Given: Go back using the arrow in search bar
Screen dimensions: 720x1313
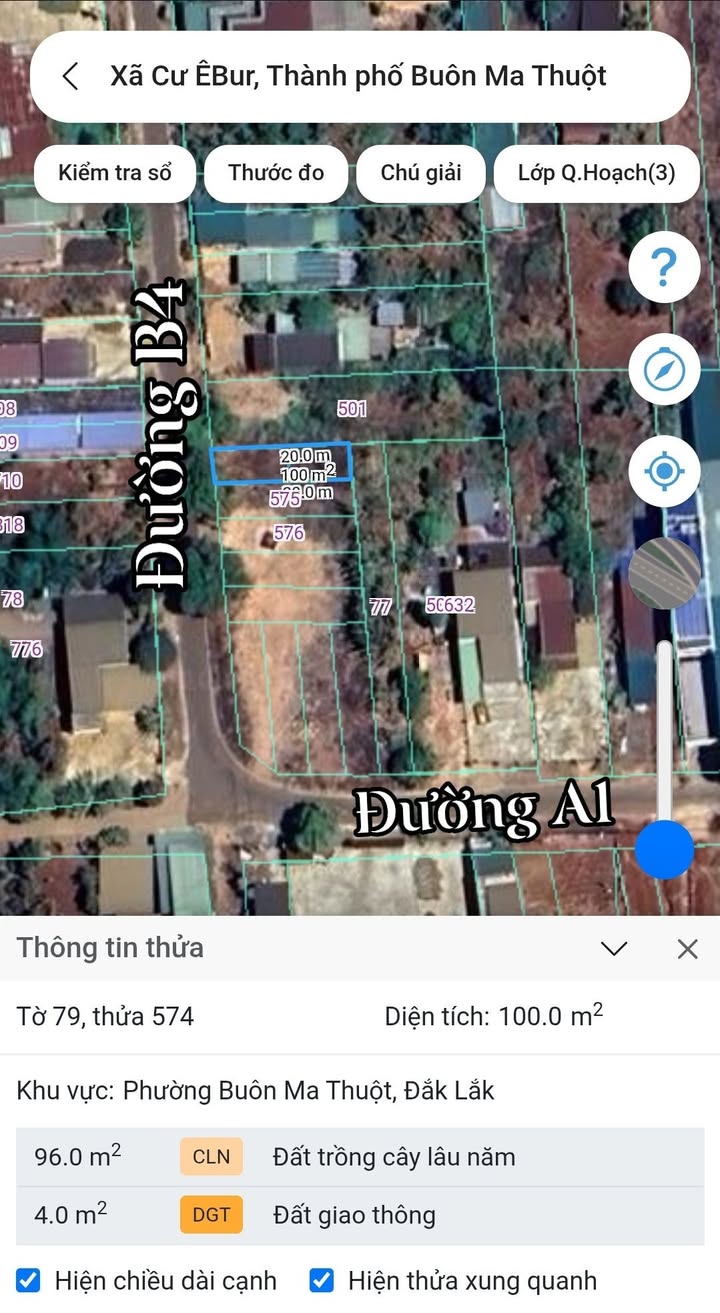Looking at the screenshot, I should [x=70, y=76].
